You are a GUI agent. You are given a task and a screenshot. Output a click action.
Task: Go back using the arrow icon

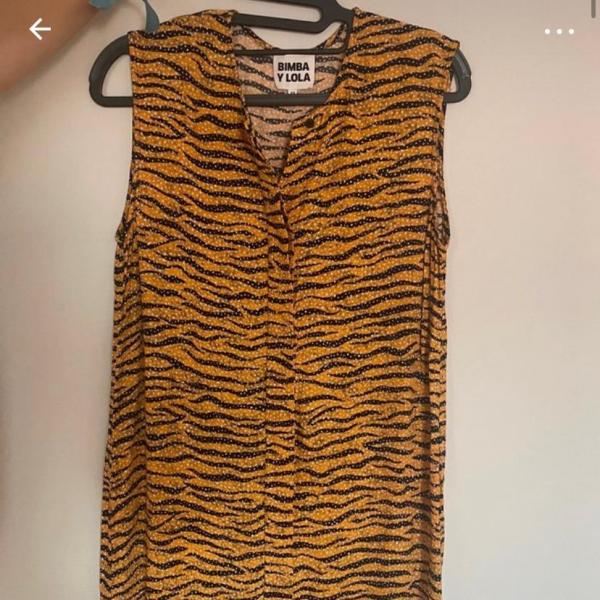pos(39,30)
